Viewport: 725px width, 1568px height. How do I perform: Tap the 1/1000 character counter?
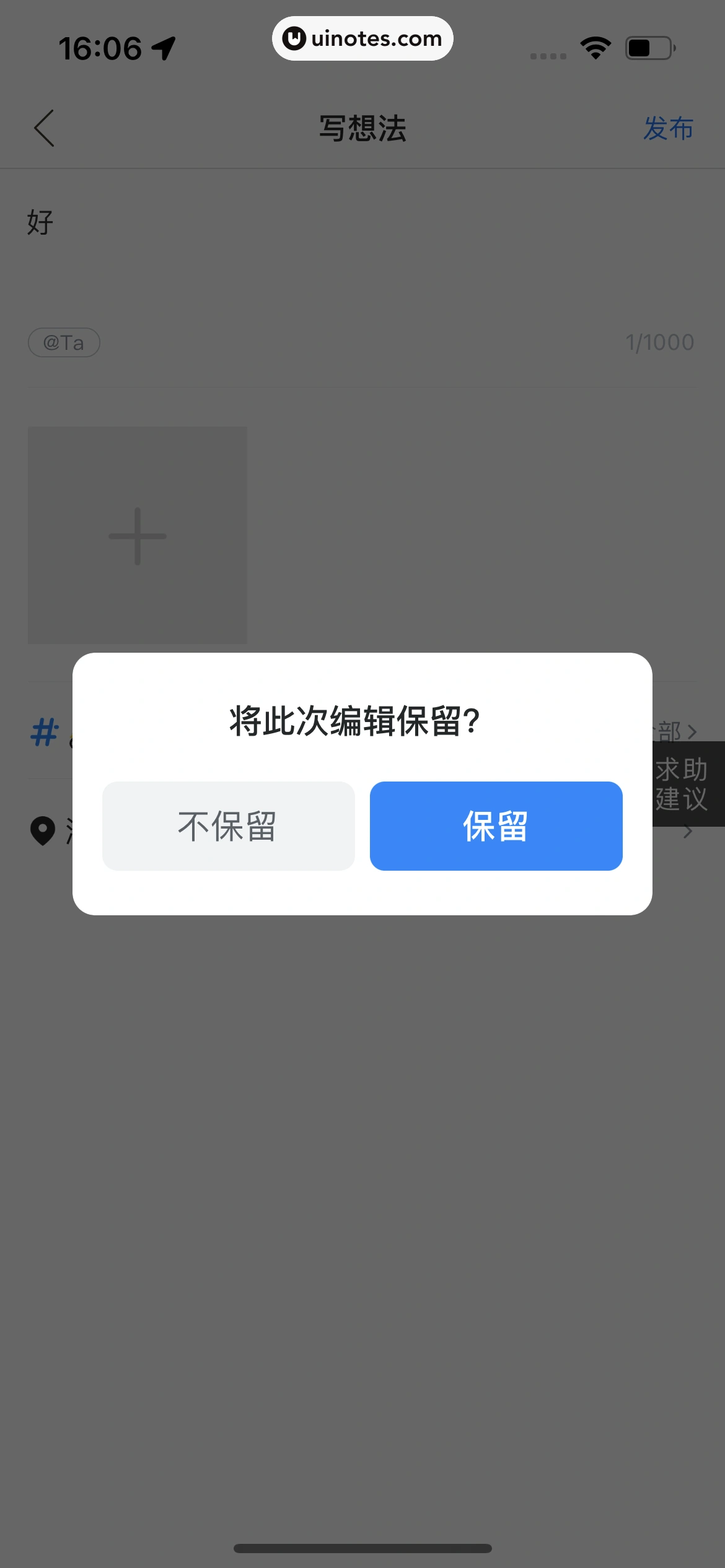pos(660,342)
